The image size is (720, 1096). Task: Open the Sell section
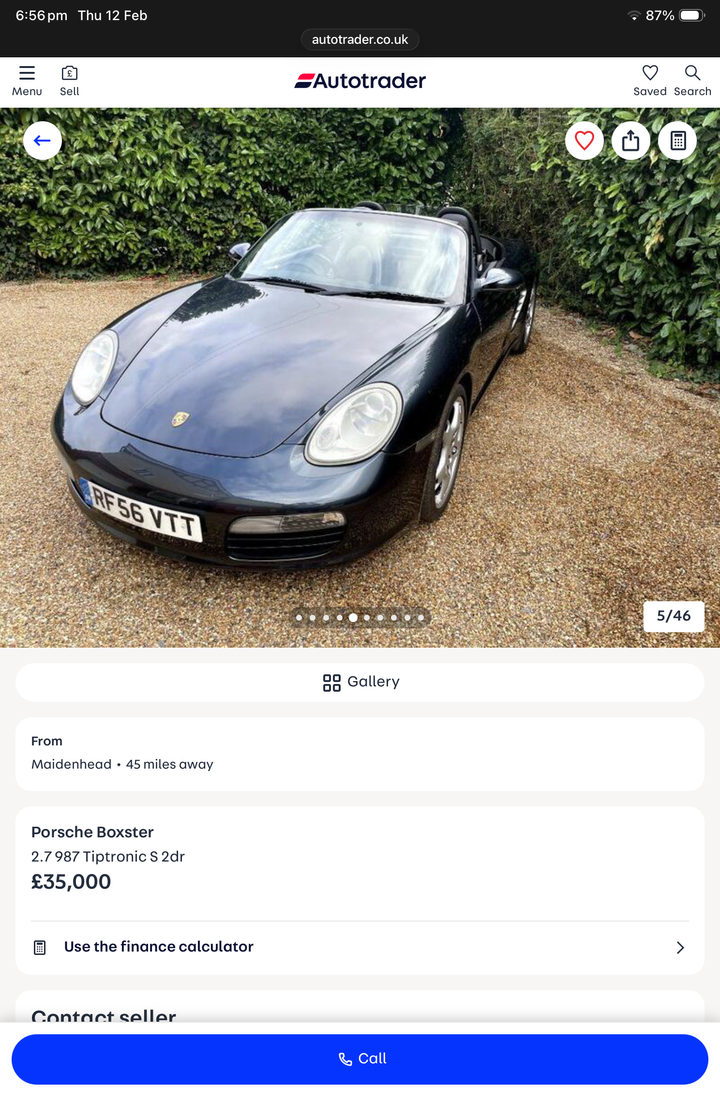click(69, 80)
